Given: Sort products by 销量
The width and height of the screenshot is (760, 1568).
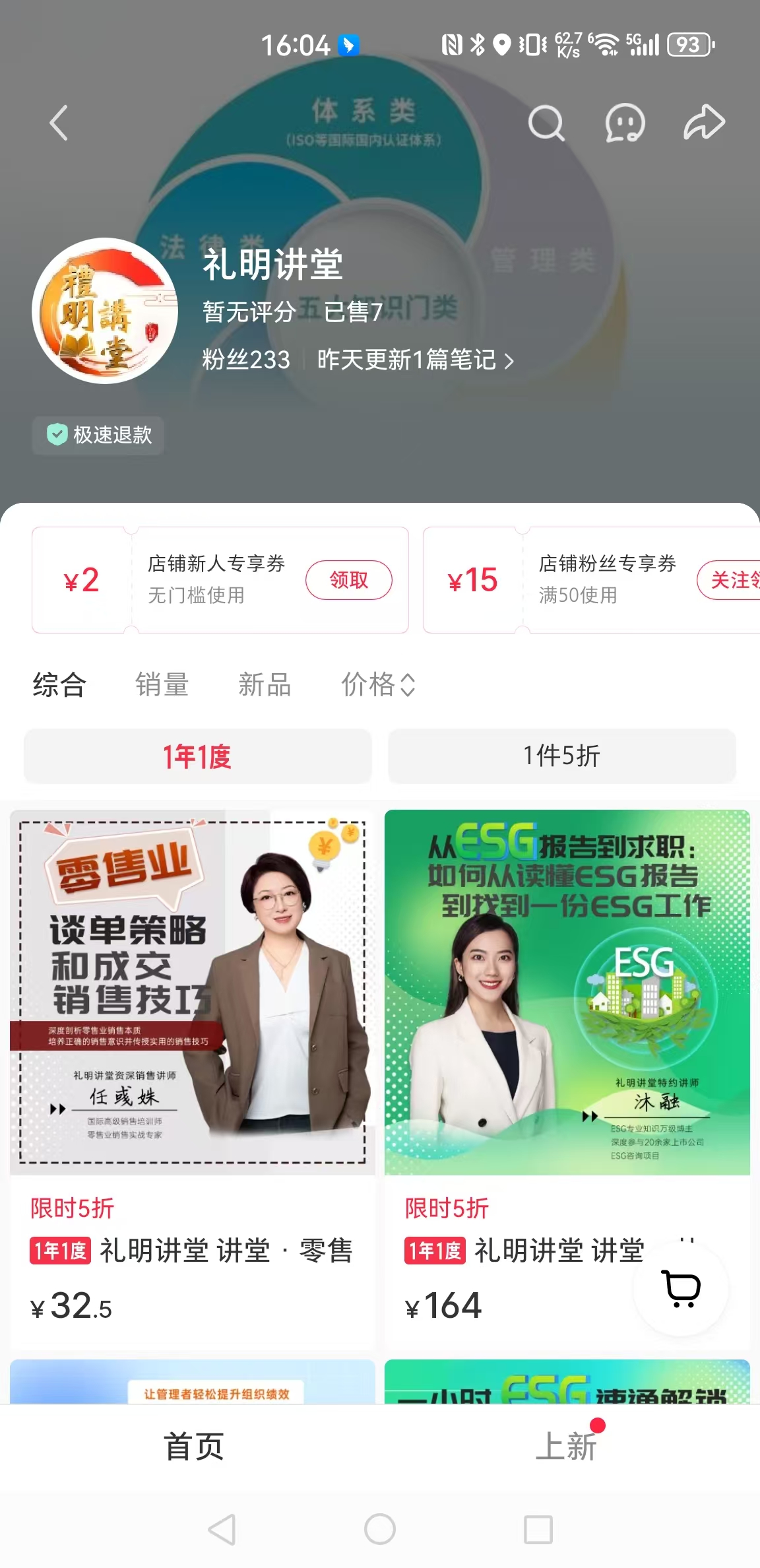Looking at the screenshot, I should click(x=162, y=684).
